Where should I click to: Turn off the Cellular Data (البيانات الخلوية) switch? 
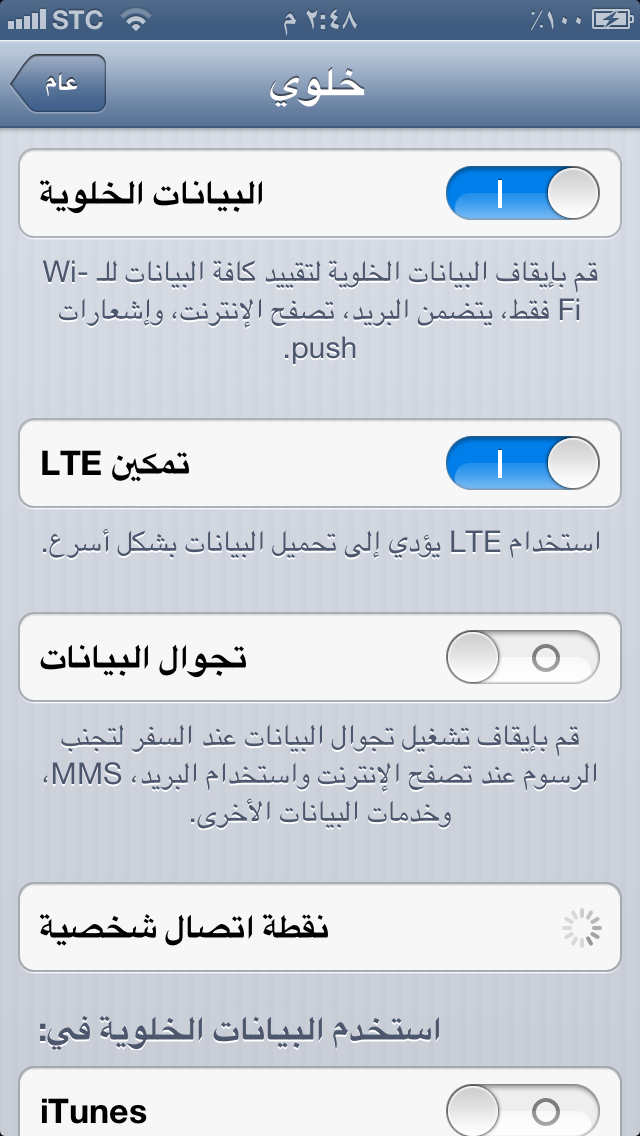click(523, 193)
